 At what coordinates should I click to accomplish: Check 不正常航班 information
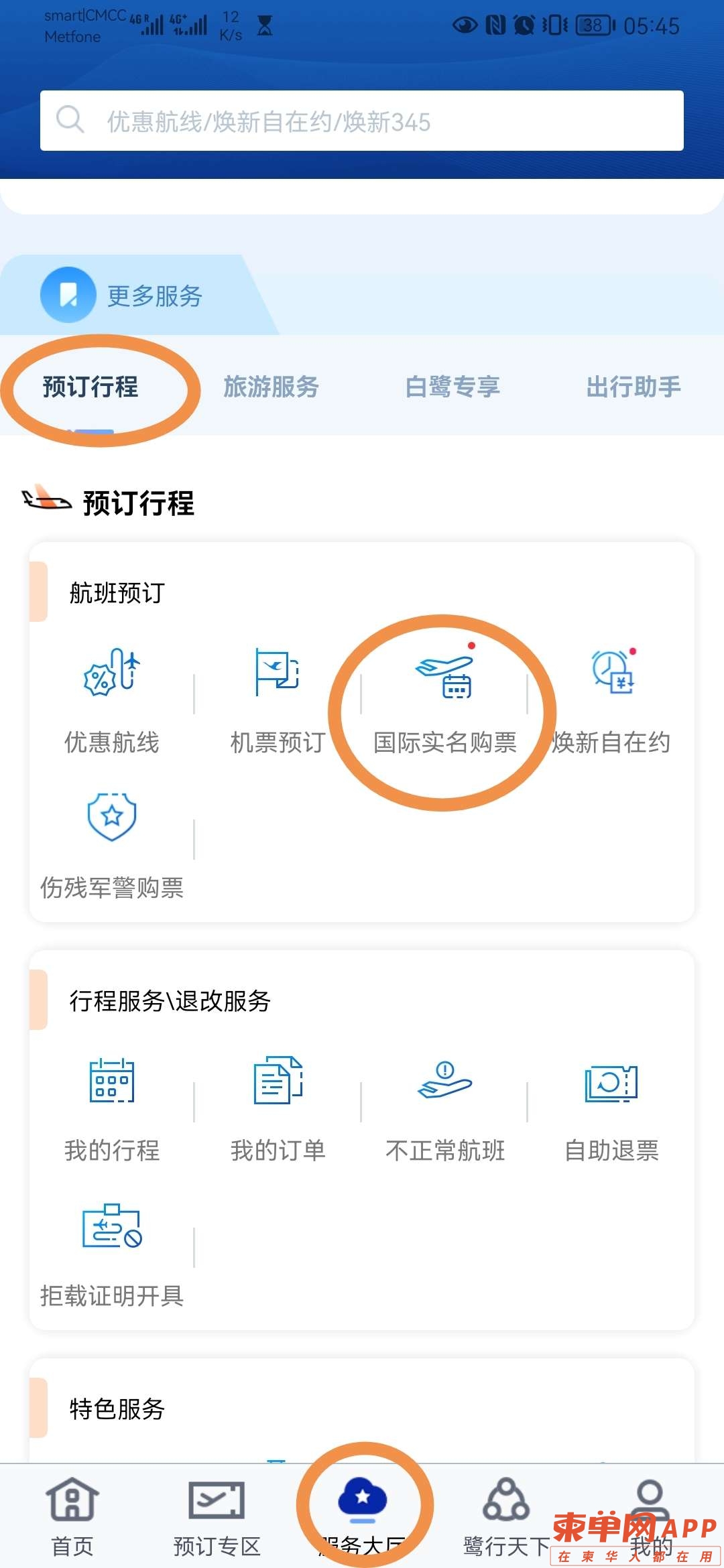(x=444, y=1108)
